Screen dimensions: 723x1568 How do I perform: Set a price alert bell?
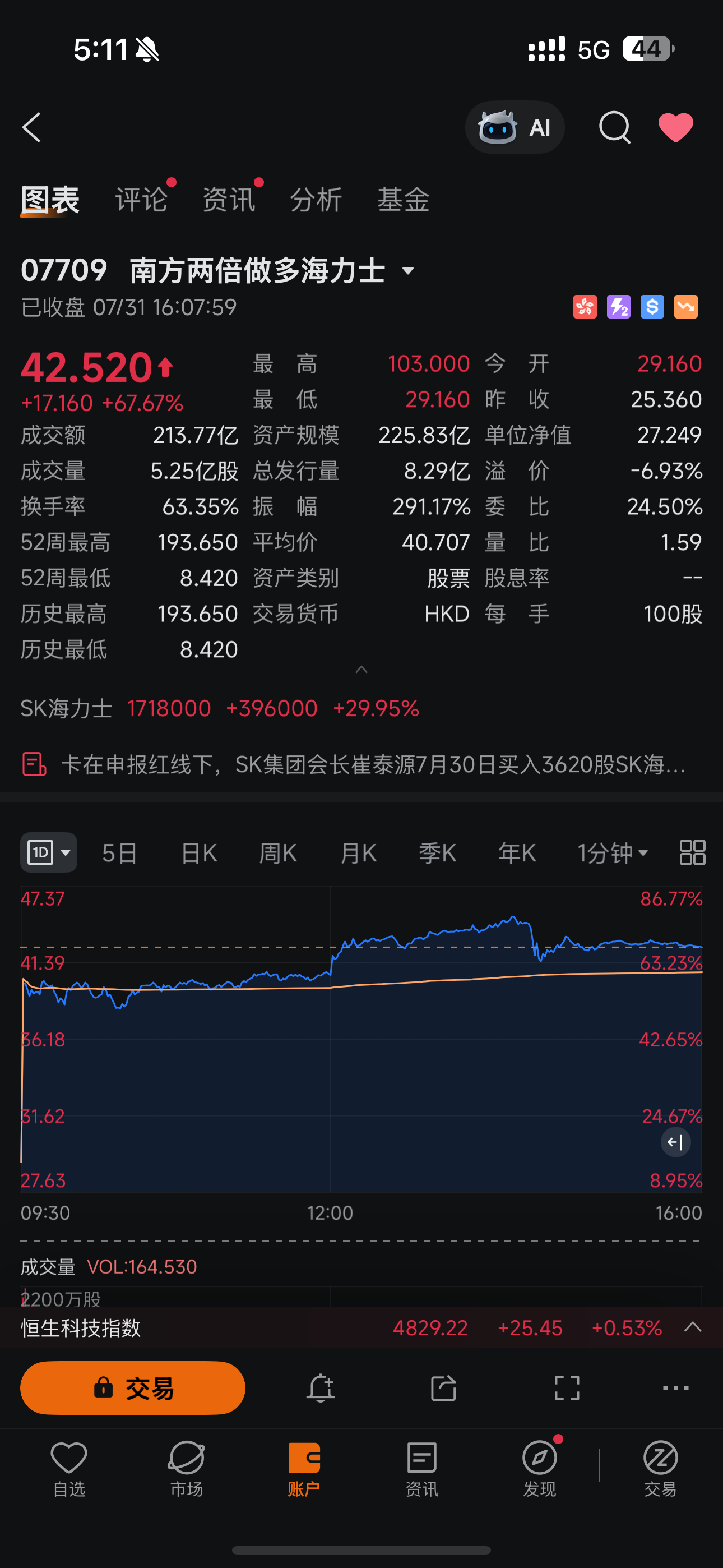point(321,1389)
